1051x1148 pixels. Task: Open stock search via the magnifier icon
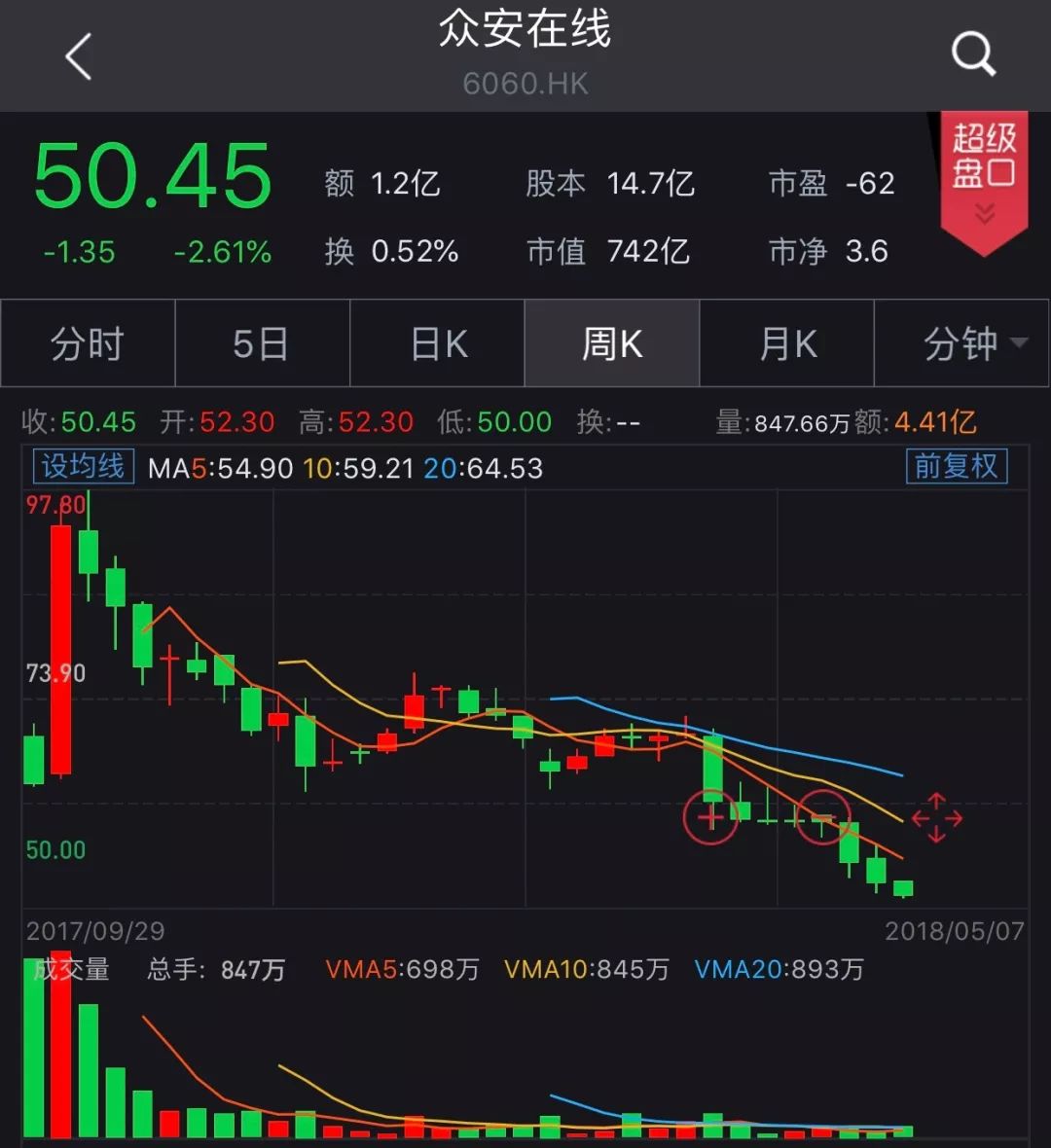[972, 55]
